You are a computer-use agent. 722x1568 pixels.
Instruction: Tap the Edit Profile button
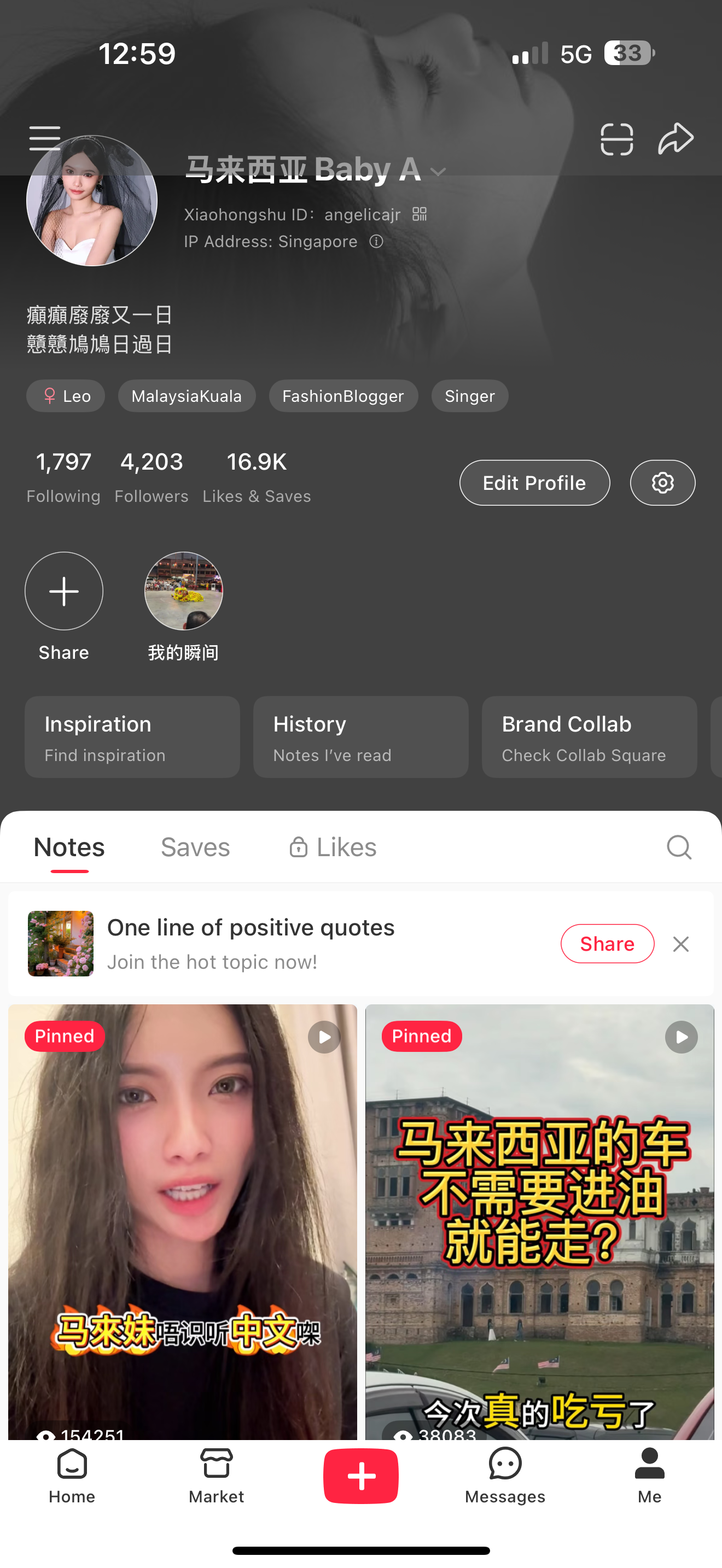pyautogui.click(x=534, y=483)
